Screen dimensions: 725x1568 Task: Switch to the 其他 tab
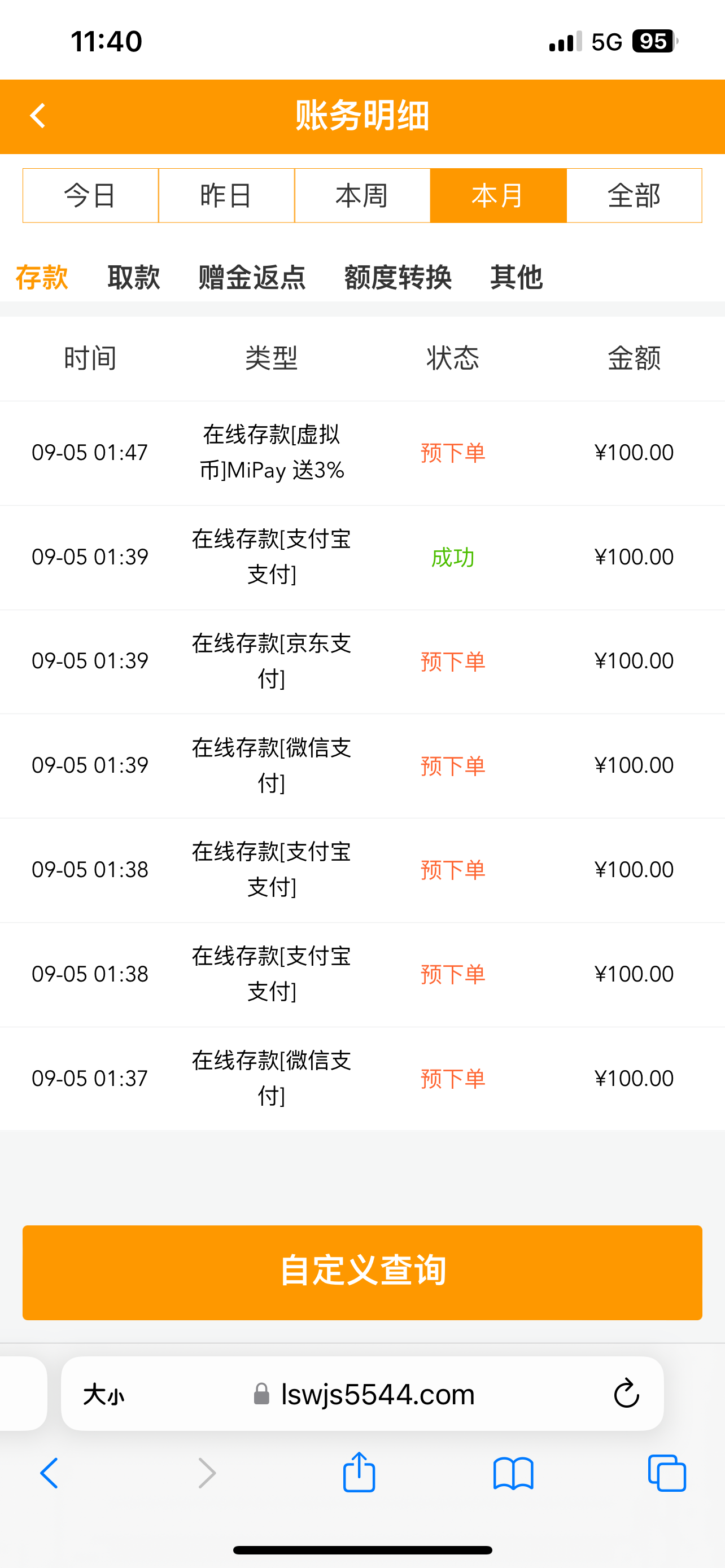[516, 278]
